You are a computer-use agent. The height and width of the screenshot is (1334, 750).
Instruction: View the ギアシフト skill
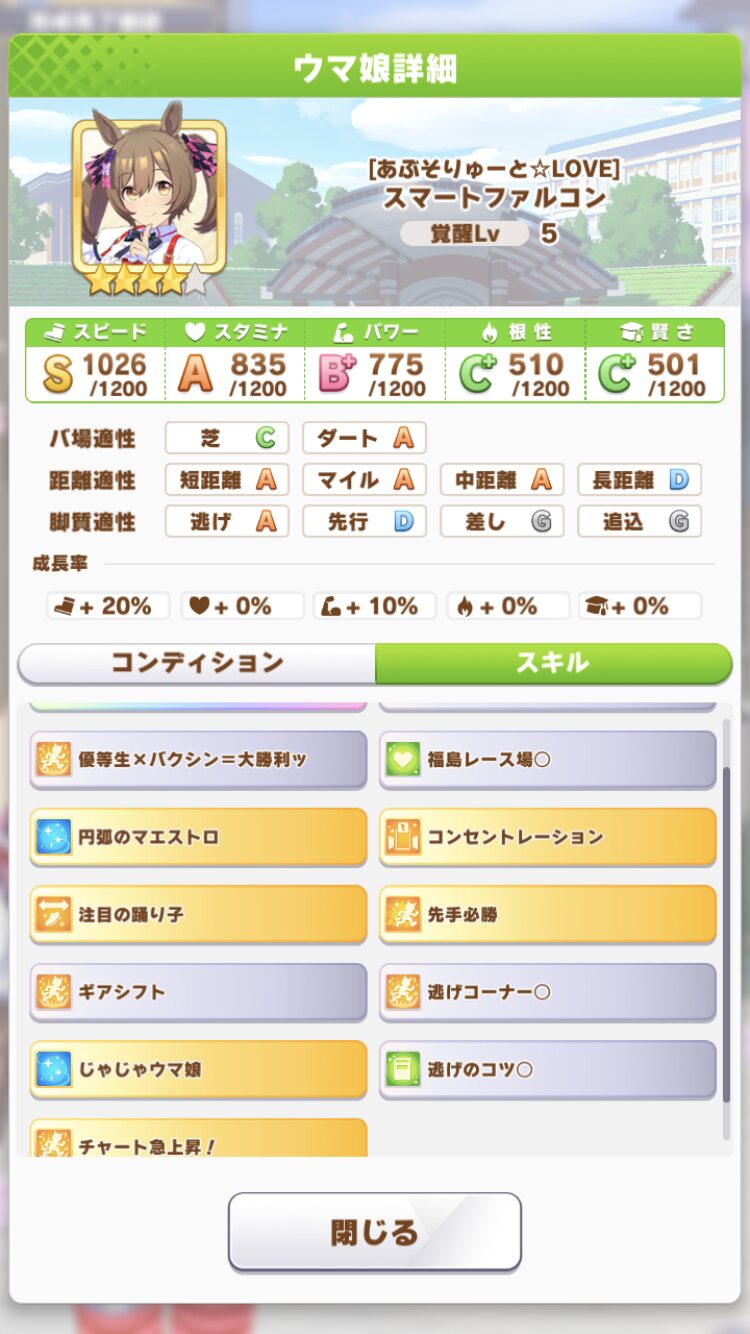coord(198,992)
